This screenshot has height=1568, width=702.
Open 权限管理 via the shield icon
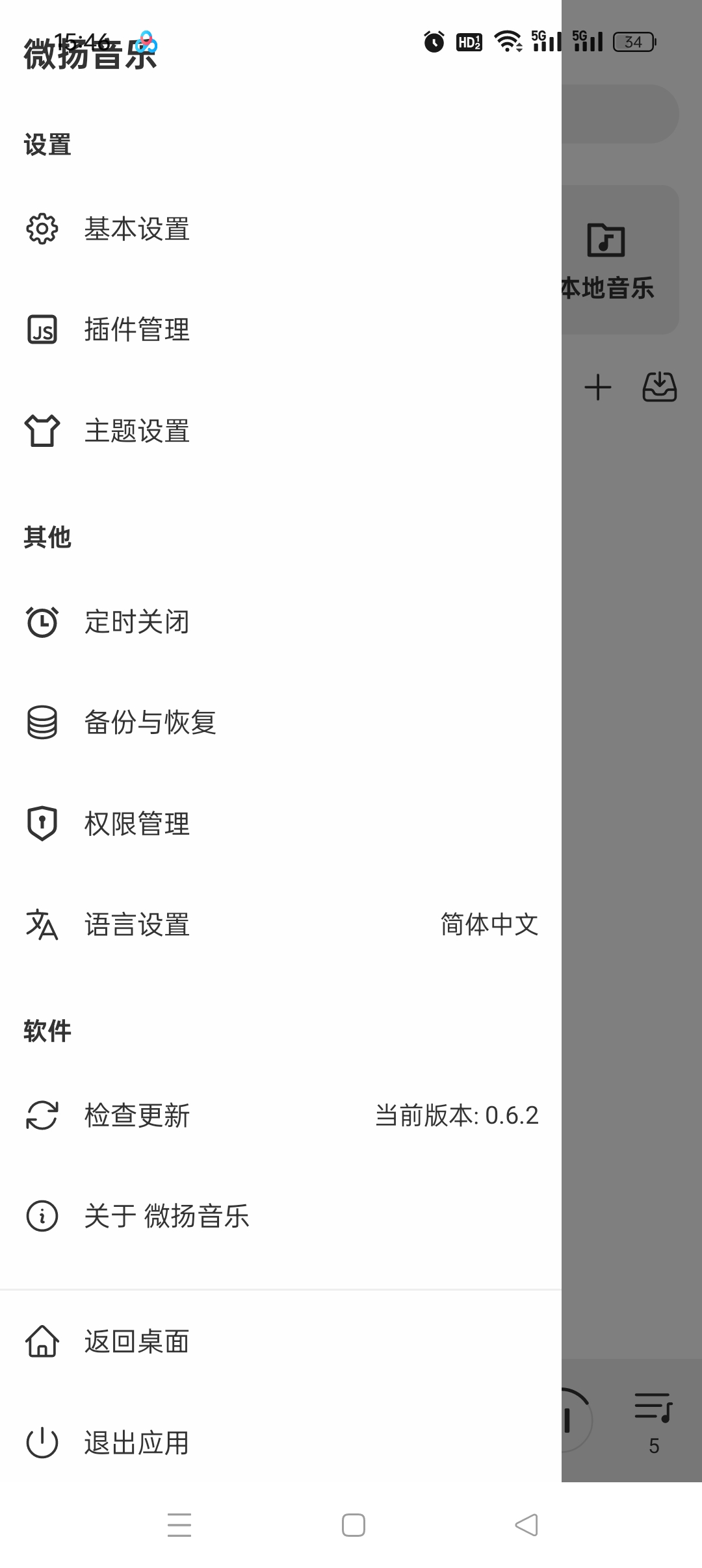(42, 825)
